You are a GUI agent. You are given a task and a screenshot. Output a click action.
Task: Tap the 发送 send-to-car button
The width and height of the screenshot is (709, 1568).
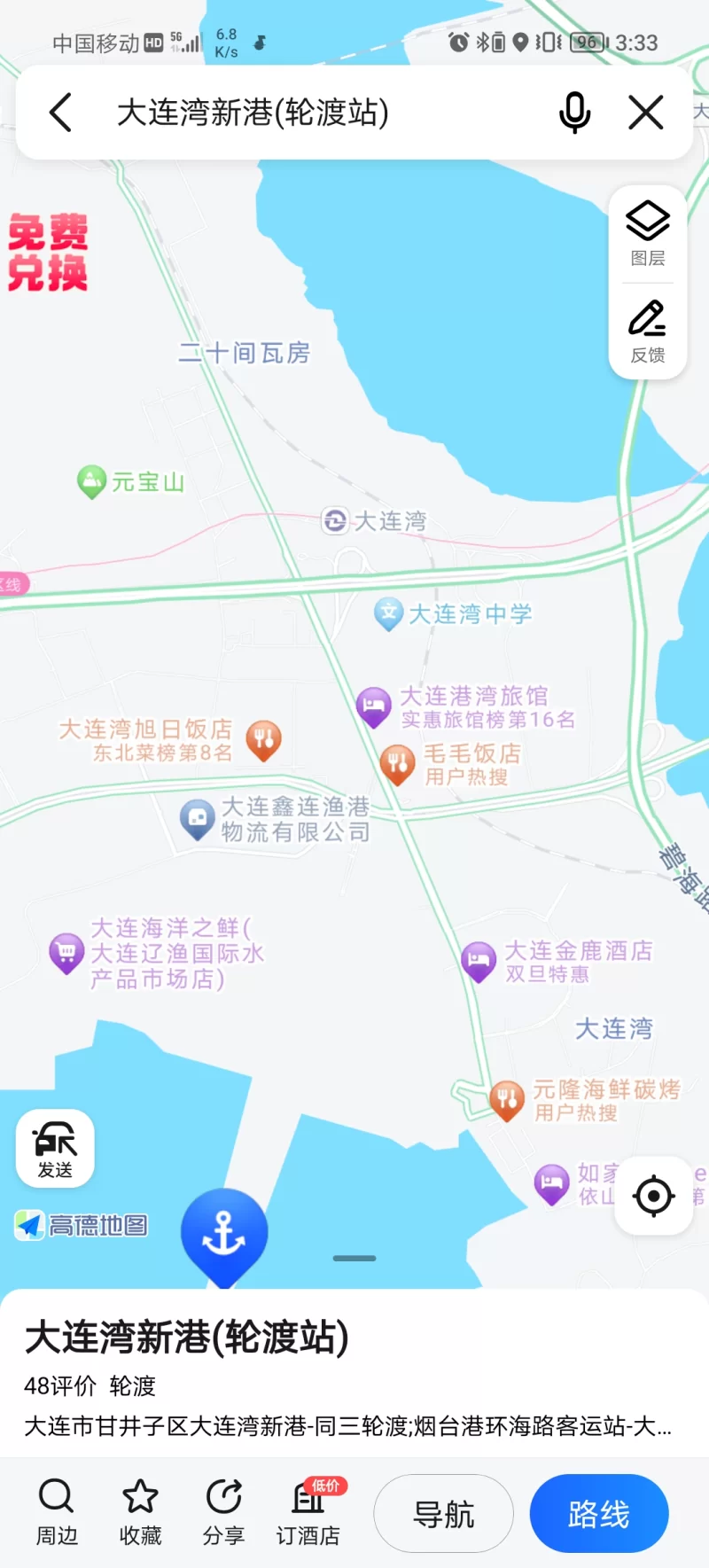55,1148
